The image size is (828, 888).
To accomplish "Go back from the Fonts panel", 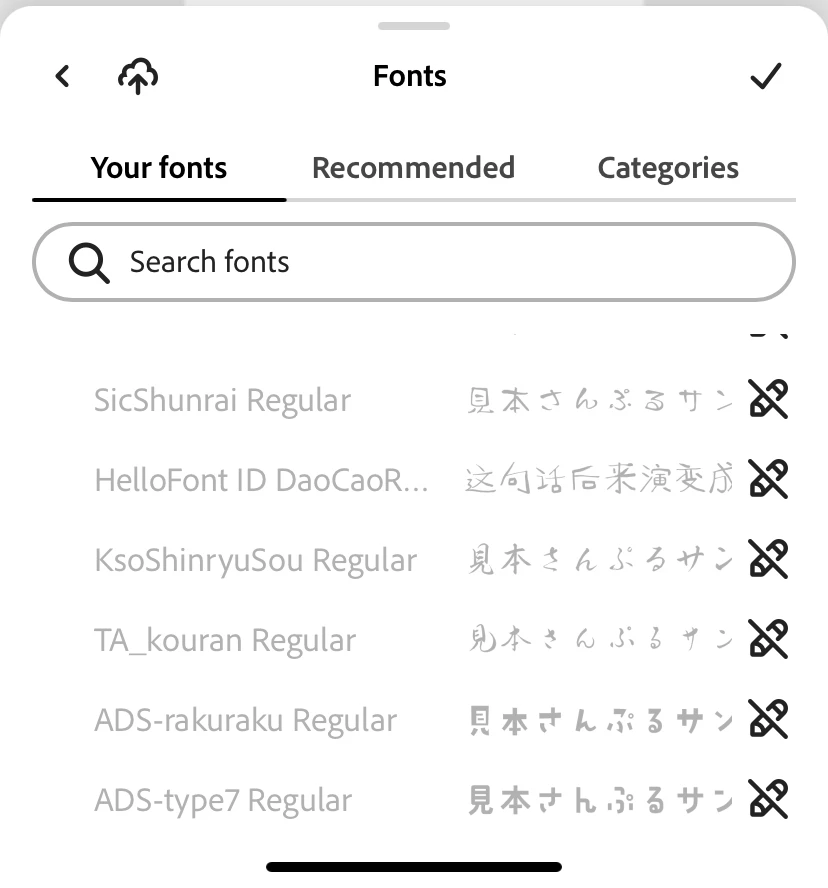I will pyautogui.click(x=63, y=76).
